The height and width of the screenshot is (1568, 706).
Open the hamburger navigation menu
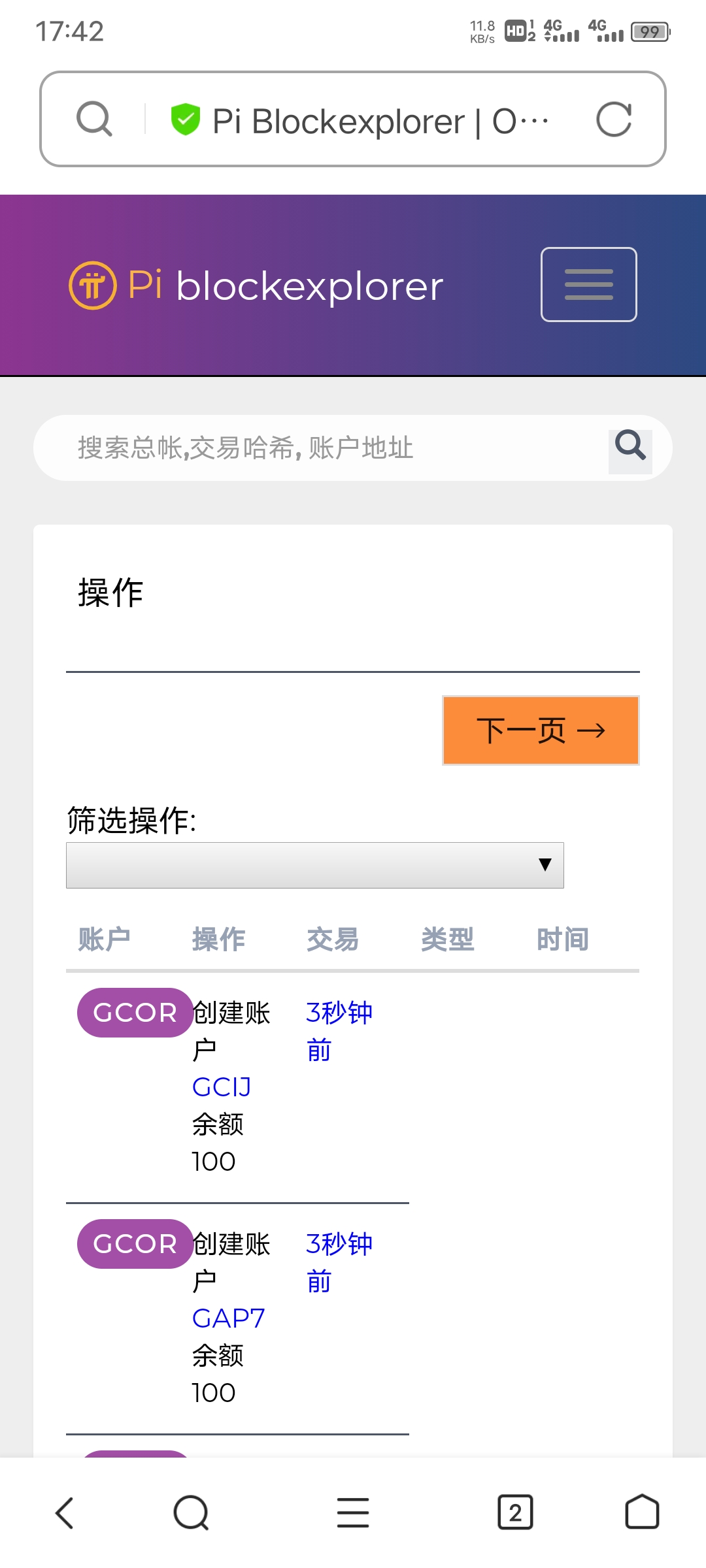pyautogui.click(x=588, y=285)
